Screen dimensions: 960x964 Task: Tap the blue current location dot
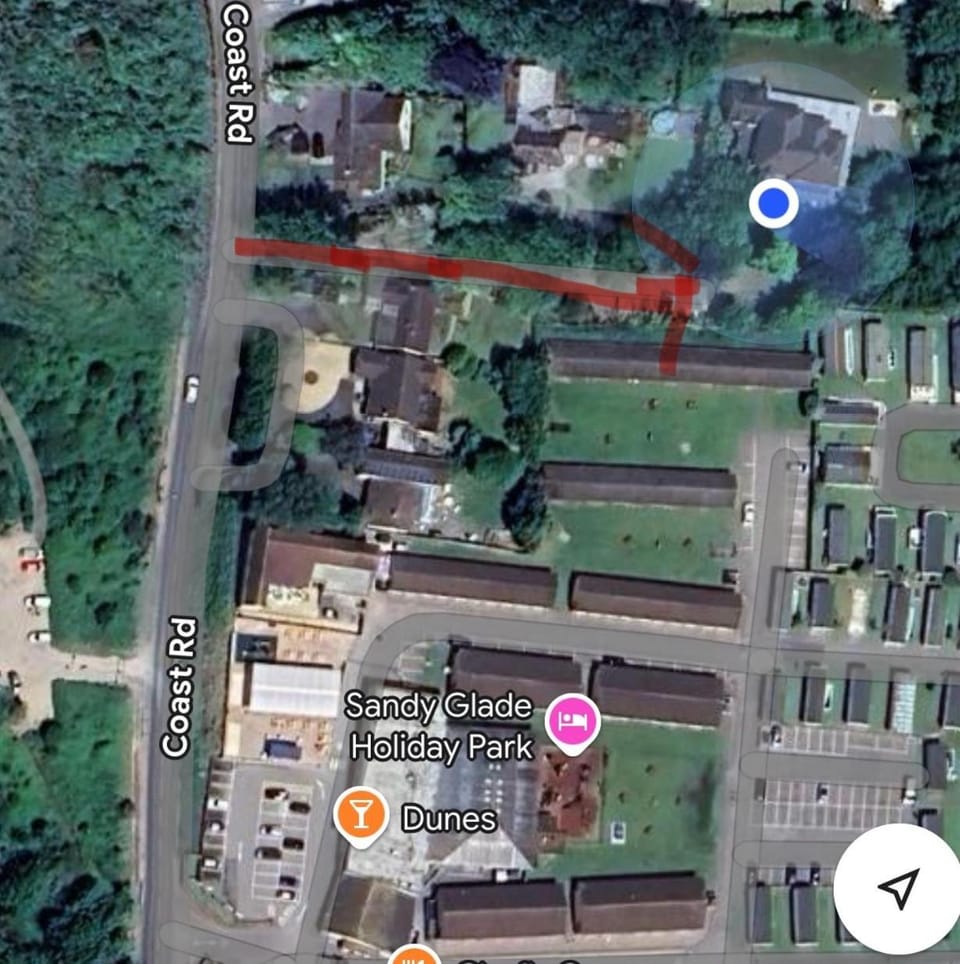(773, 204)
